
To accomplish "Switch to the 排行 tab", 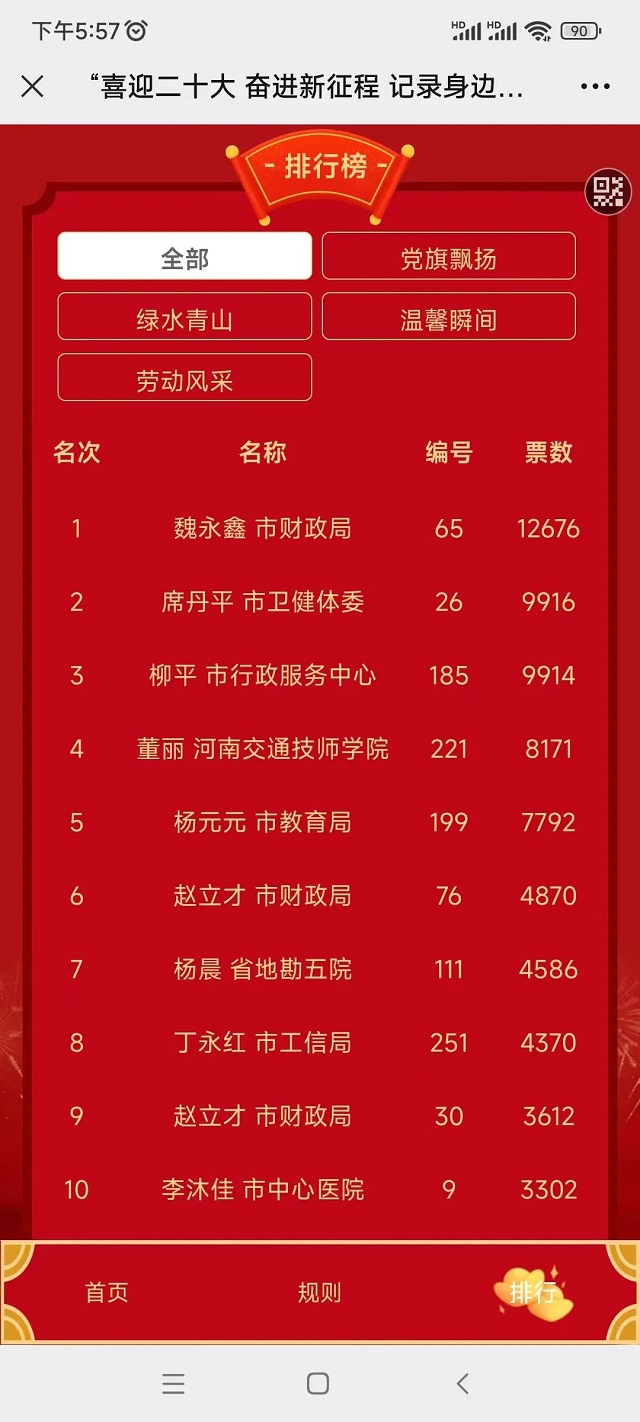I will [532, 1292].
